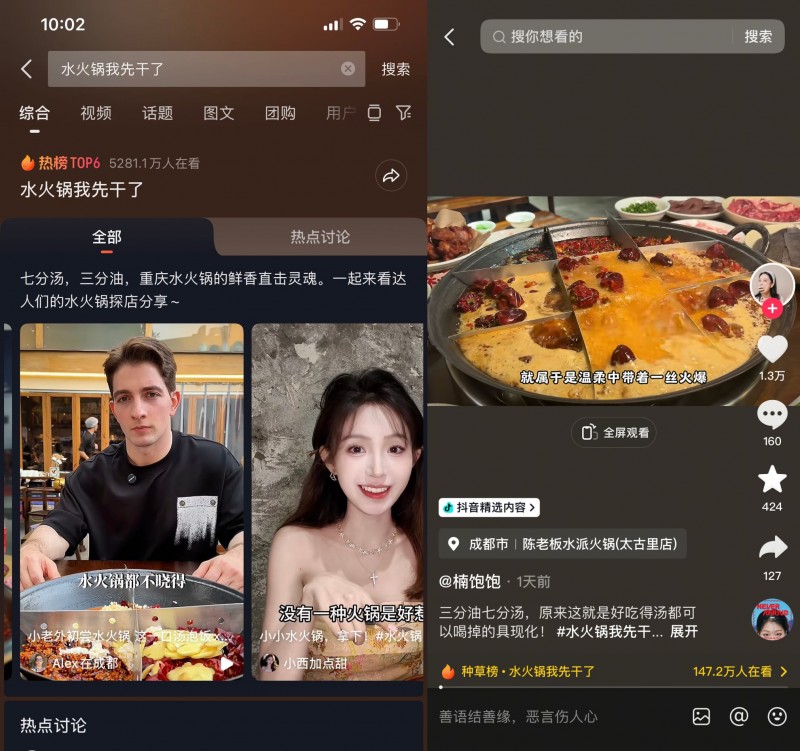The width and height of the screenshot is (800, 751).
Task: Switch to the 视频 tab
Action: pos(96,113)
